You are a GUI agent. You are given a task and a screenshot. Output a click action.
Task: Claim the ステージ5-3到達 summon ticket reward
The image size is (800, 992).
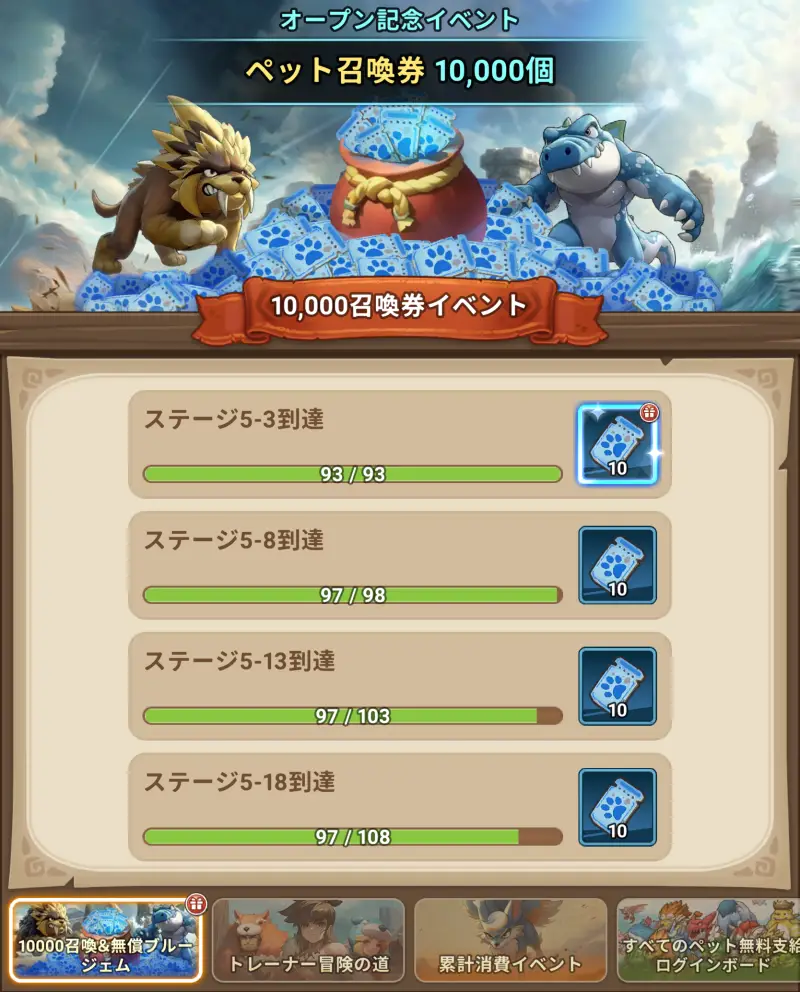point(617,444)
